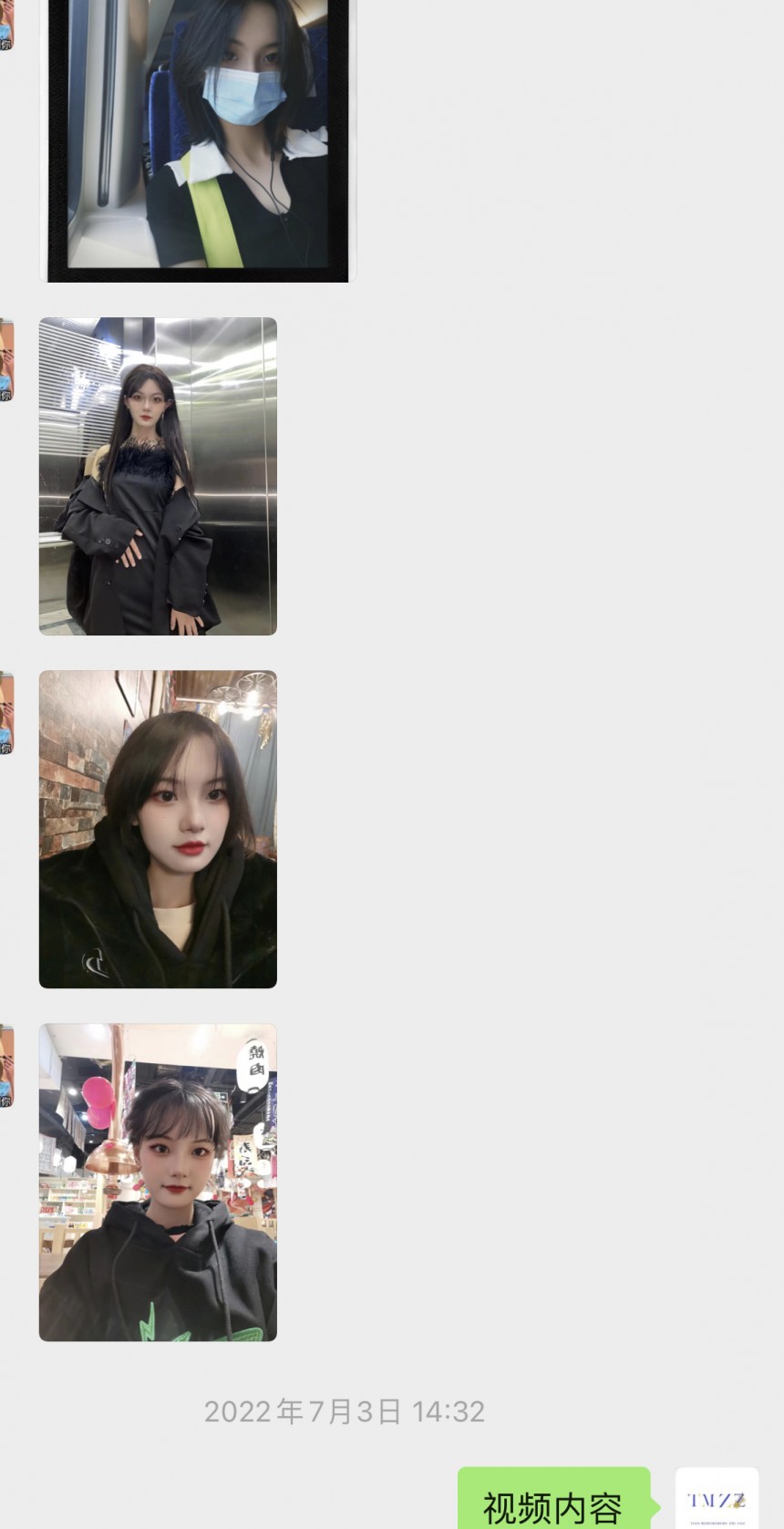Open the photo of woman wearing a face mask
Image resolution: width=784 pixels, height=1529 pixels.
[198, 137]
